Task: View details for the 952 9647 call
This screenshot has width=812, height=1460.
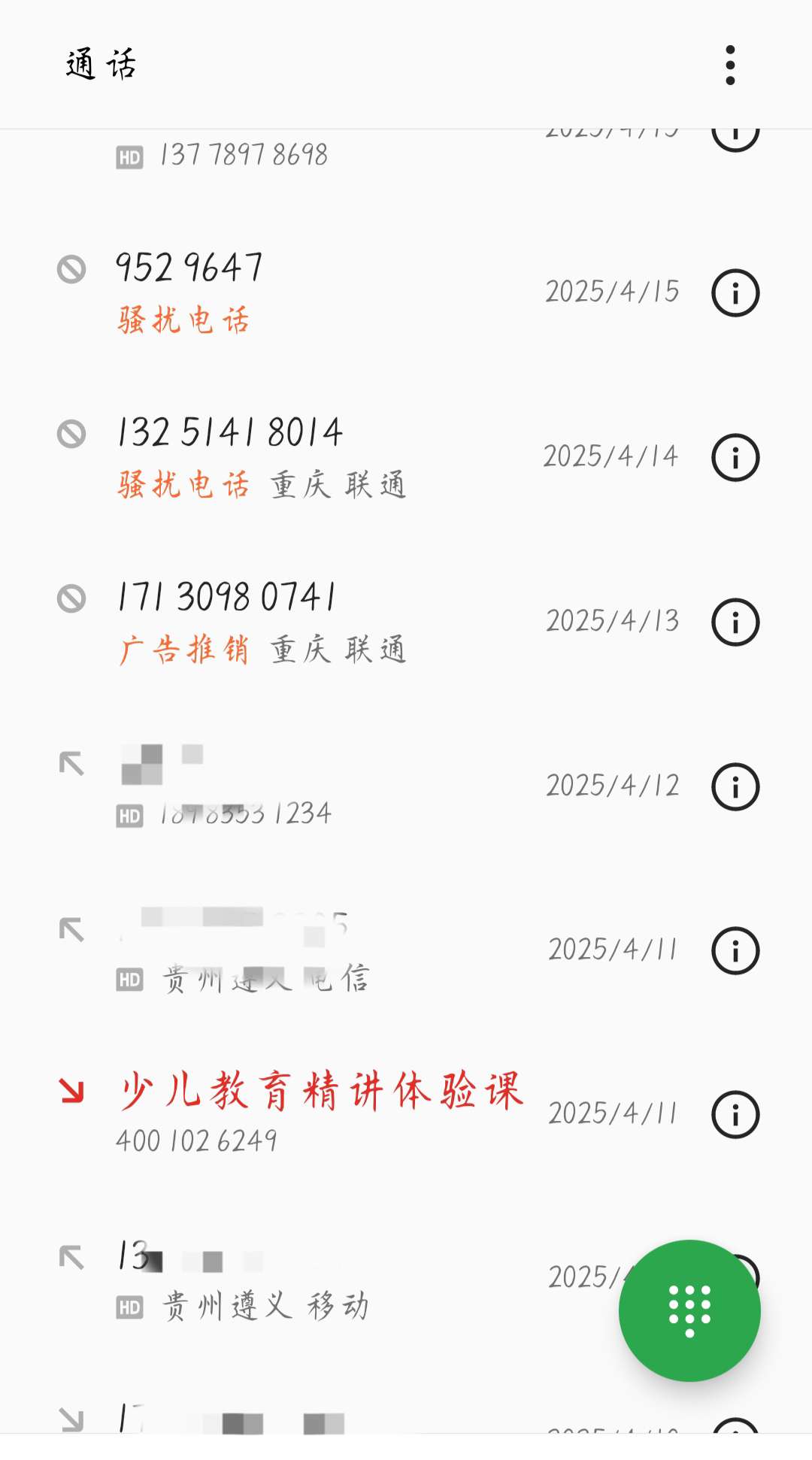Action: (735, 293)
